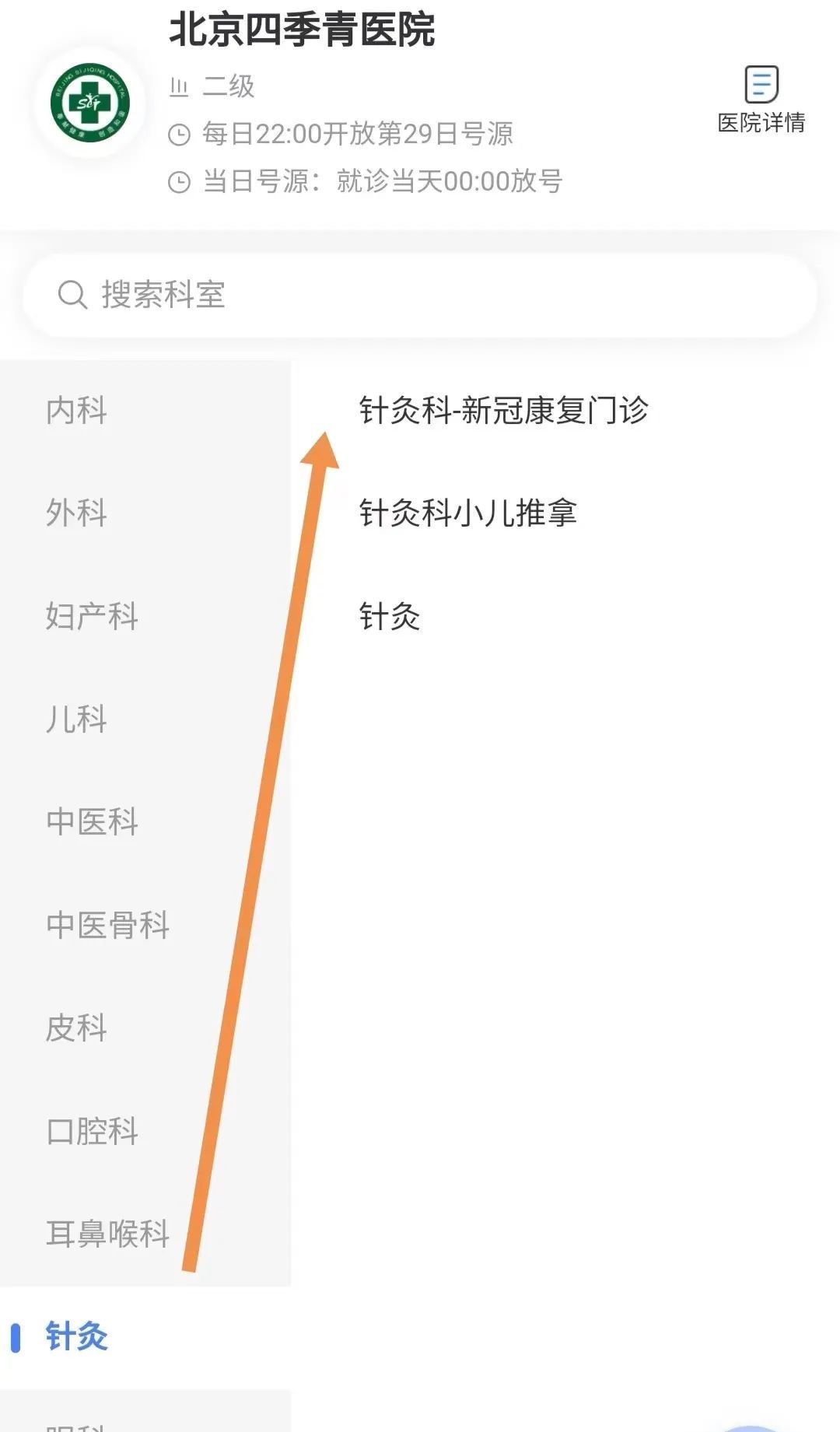Open 针灸 clinic in right list

[390, 617]
